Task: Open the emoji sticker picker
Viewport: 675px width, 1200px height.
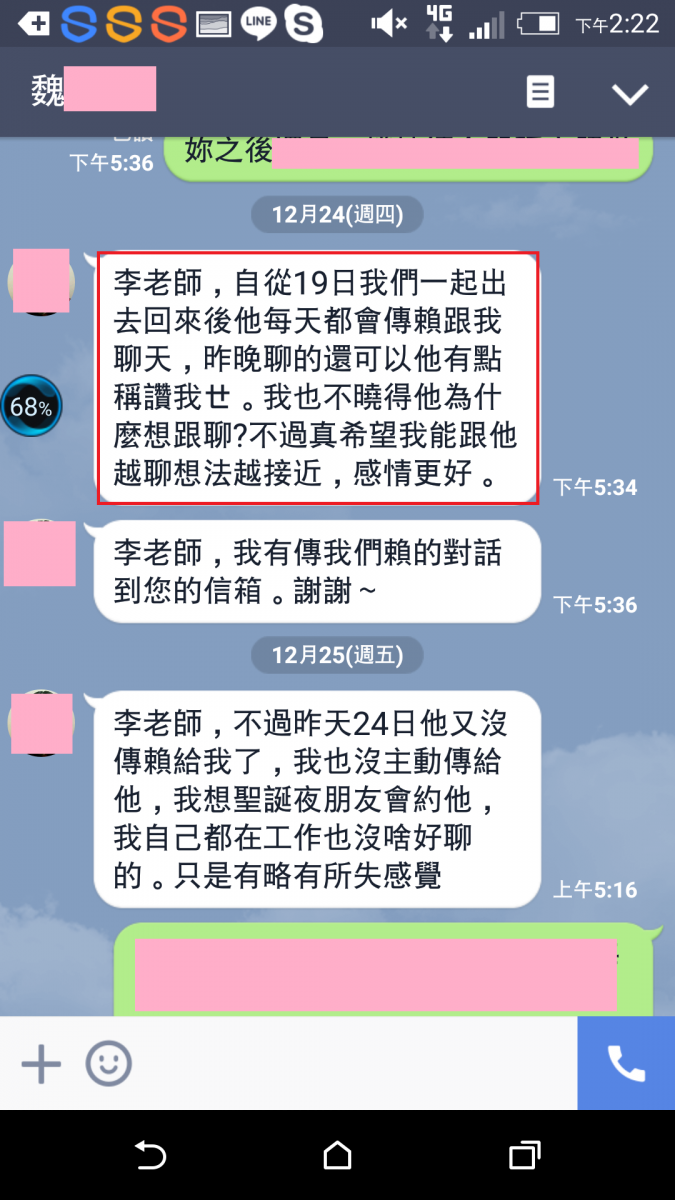Action: [x=108, y=1064]
